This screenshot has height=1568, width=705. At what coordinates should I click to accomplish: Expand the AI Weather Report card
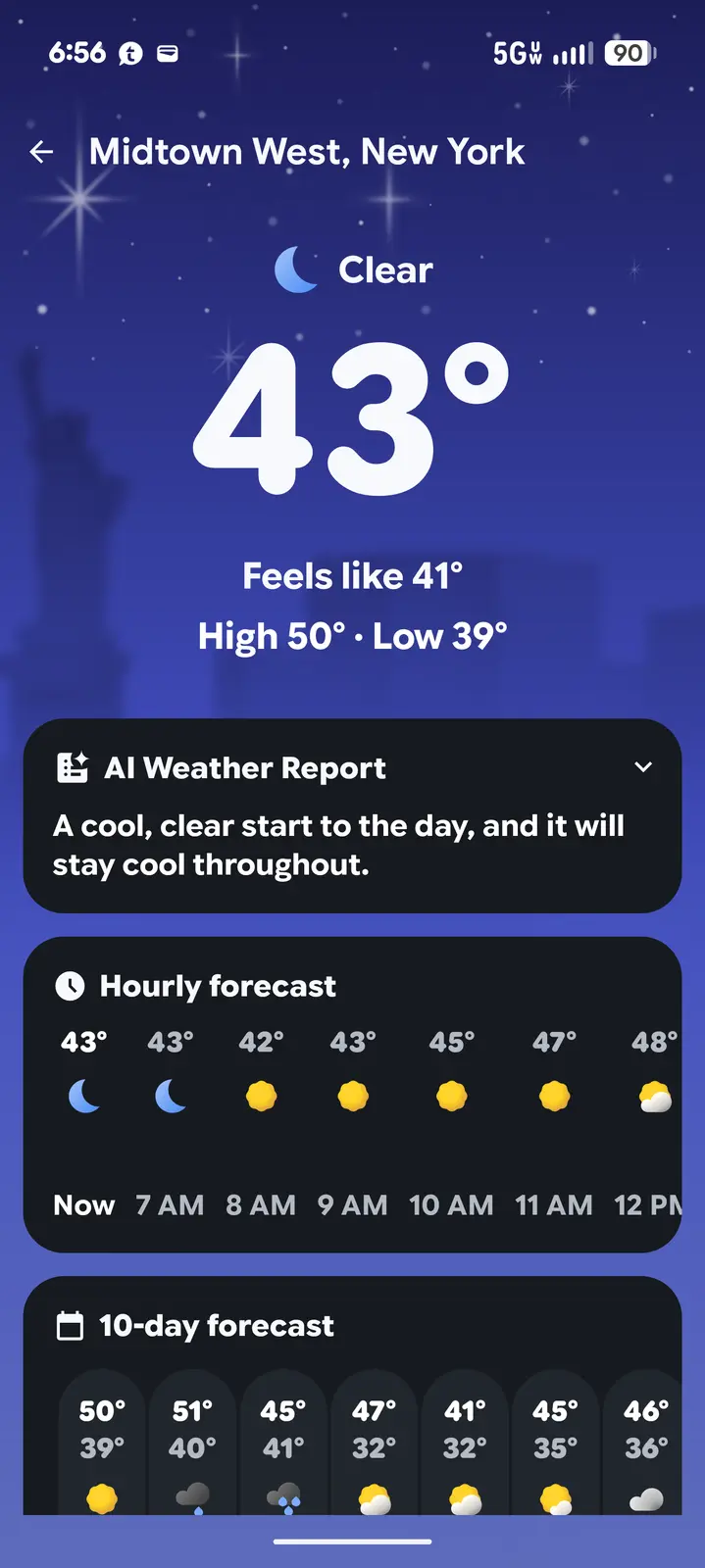click(x=643, y=767)
